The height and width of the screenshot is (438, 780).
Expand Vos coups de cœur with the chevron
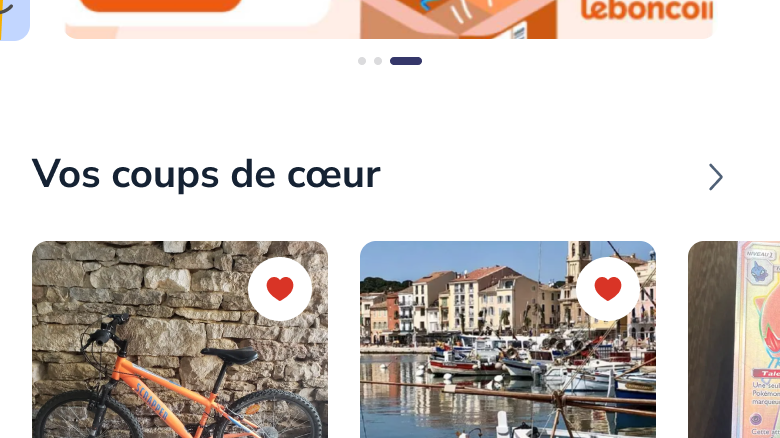(x=715, y=177)
